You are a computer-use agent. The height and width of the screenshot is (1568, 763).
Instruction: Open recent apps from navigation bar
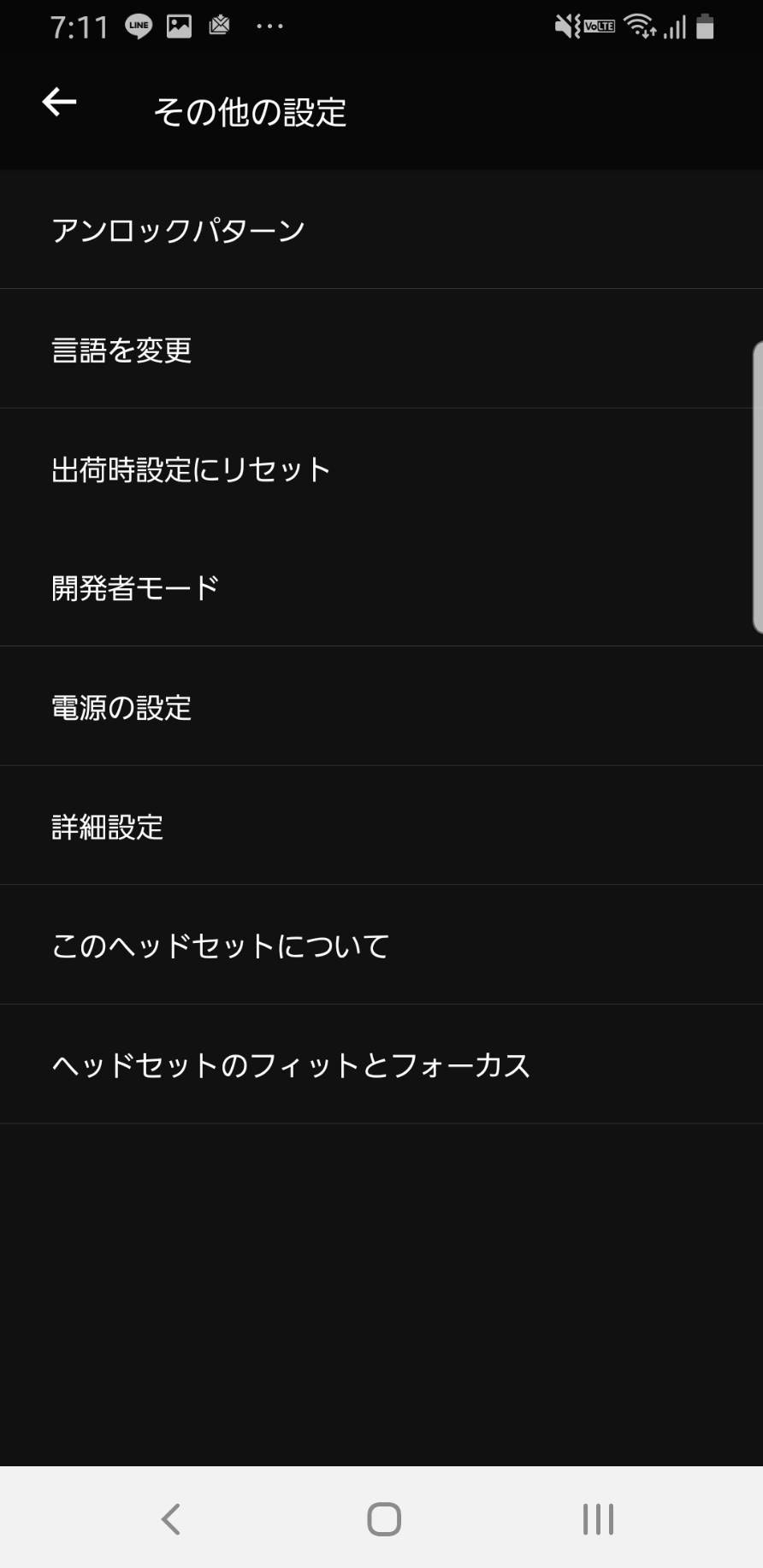(598, 1519)
